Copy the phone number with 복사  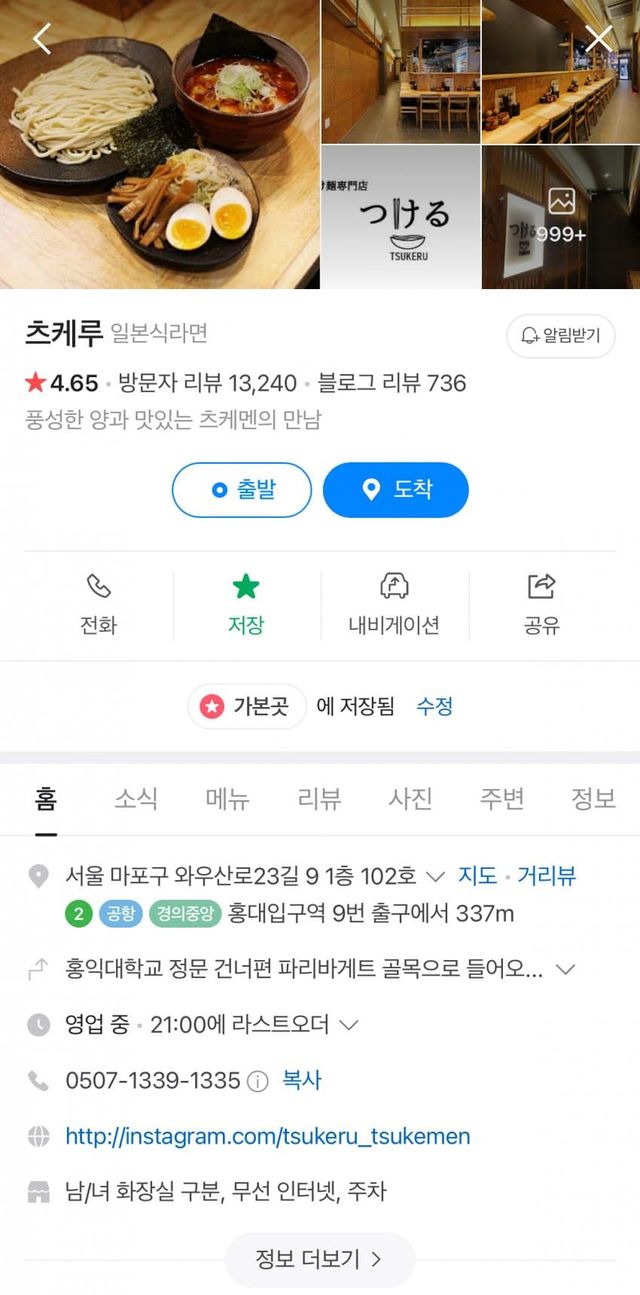click(302, 1080)
